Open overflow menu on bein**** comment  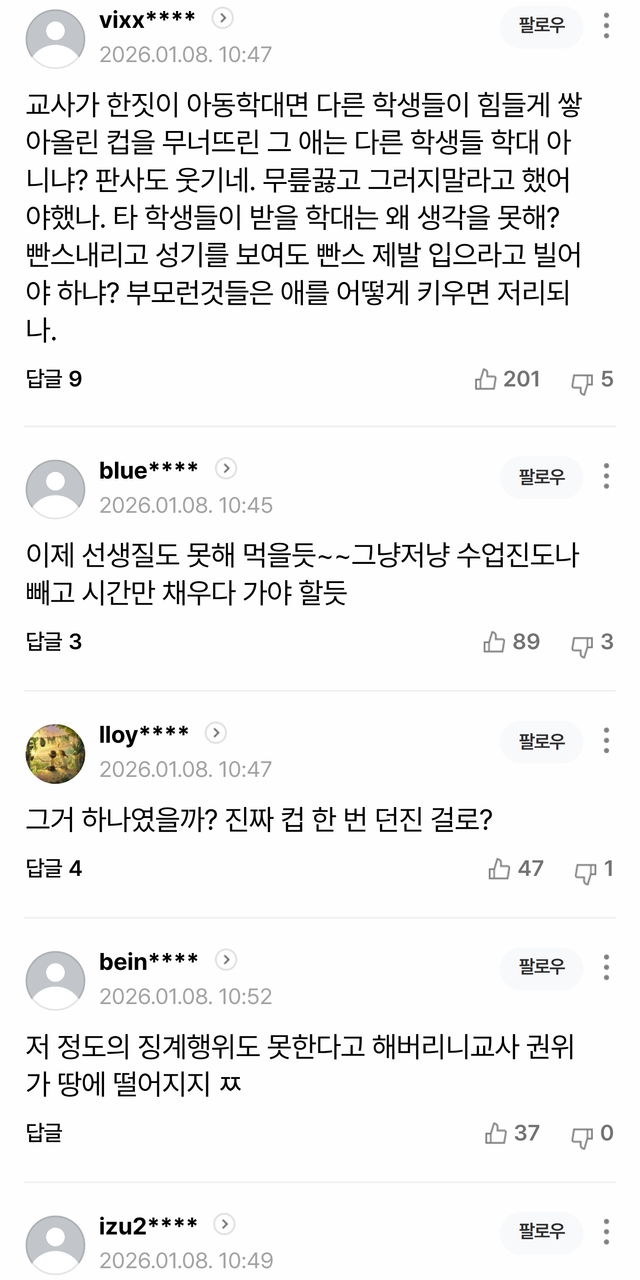click(x=607, y=967)
